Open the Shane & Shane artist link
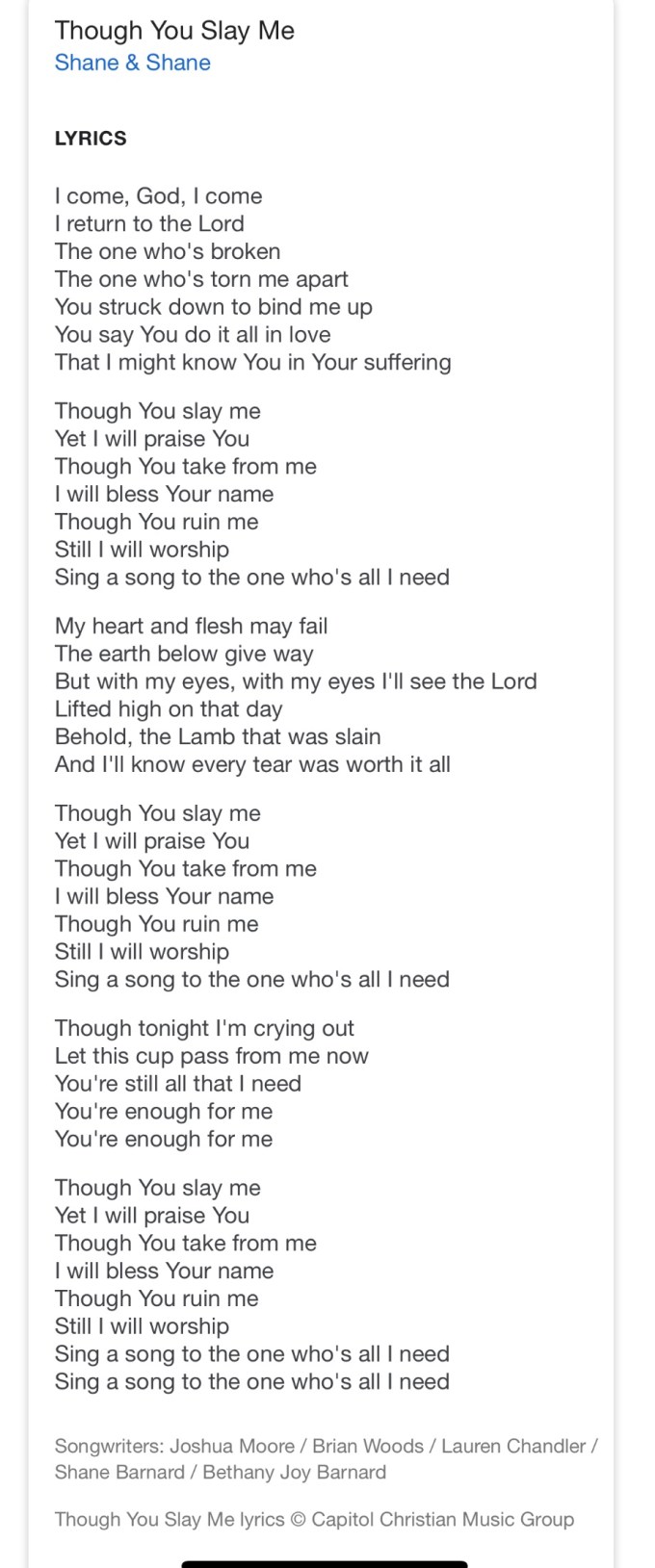Image resolution: width=655 pixels, height=1568 pixels. [132, 63]
